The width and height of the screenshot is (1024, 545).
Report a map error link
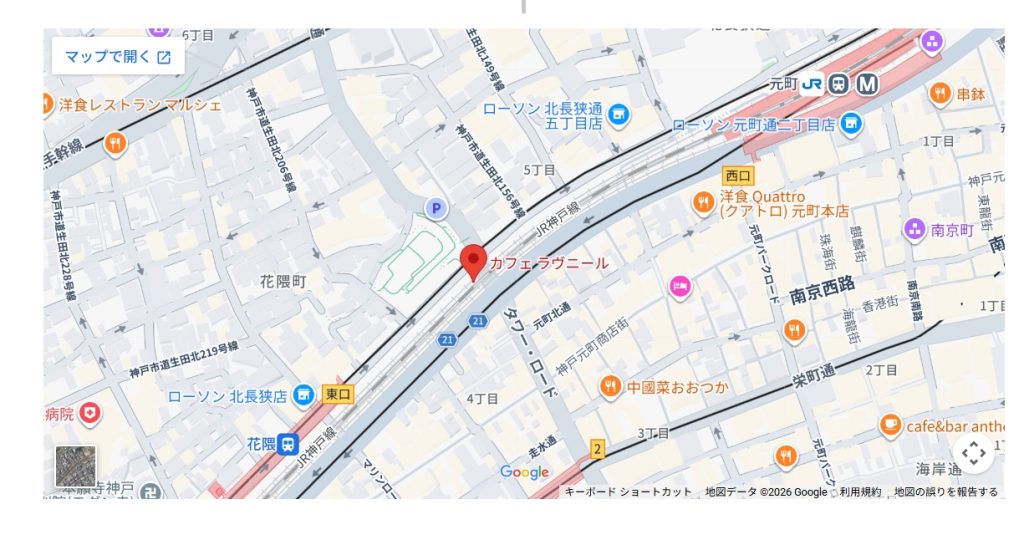[945, 492]
